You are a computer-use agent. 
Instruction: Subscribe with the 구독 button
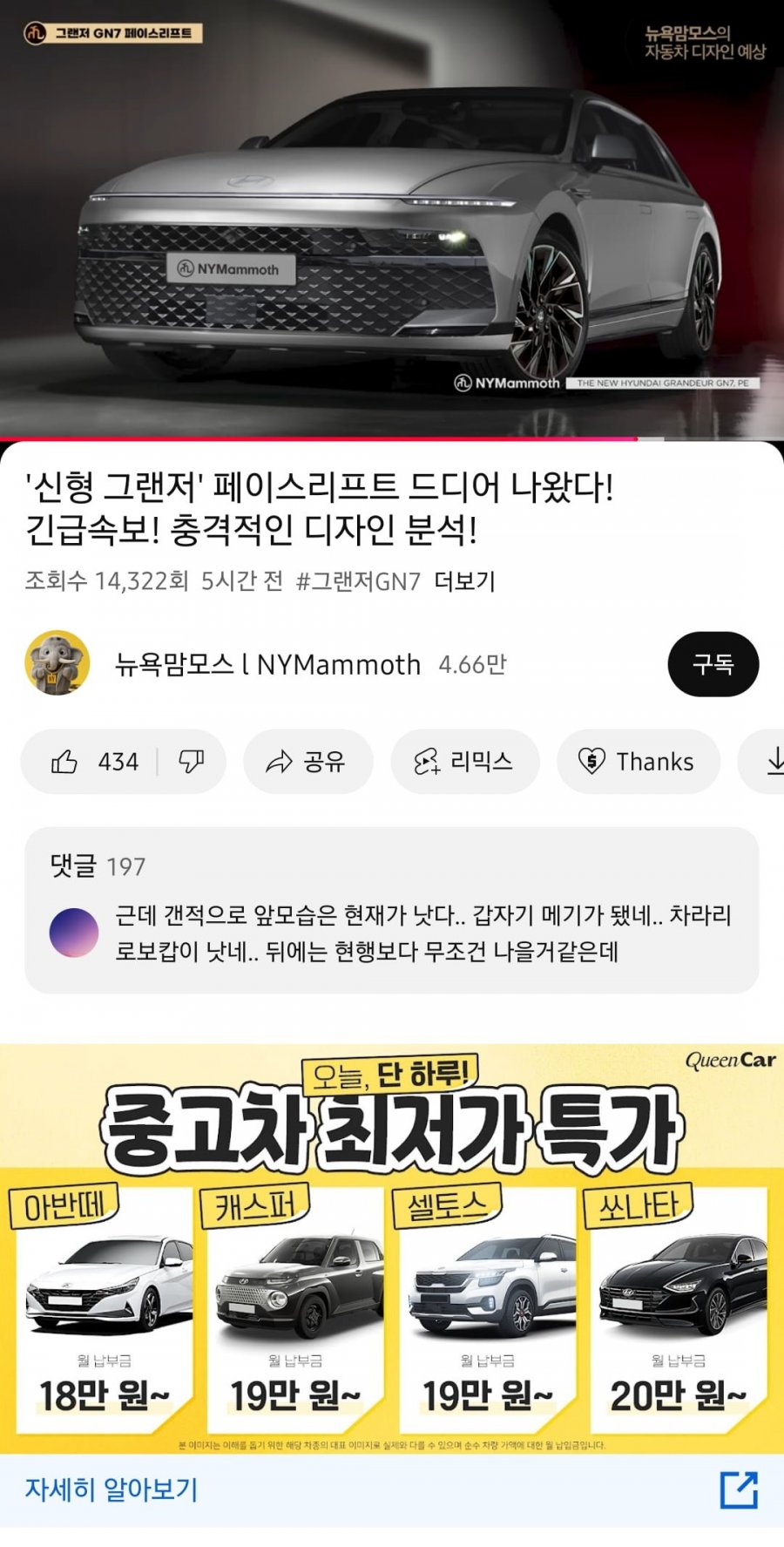(x=713, y=665)
